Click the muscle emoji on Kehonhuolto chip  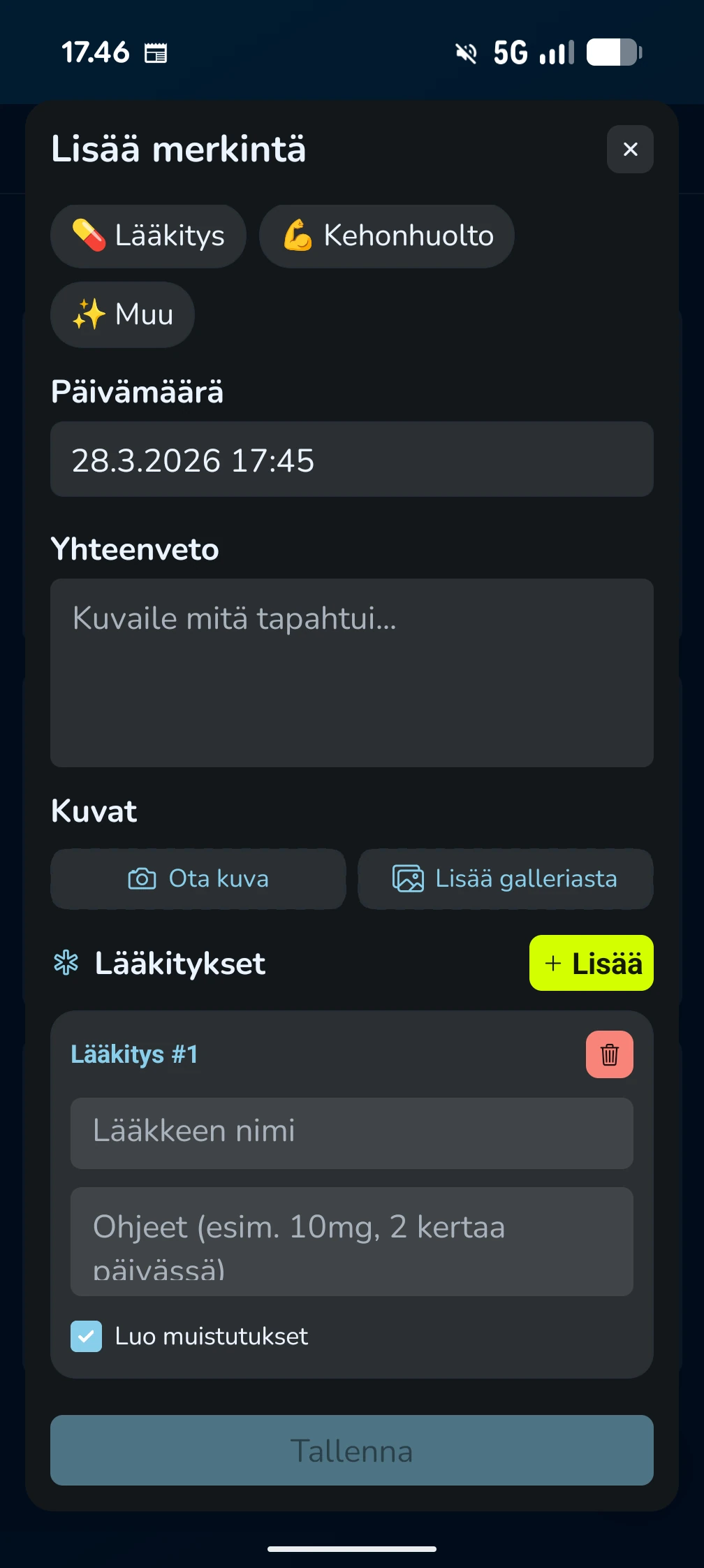[x=299, y=235]
